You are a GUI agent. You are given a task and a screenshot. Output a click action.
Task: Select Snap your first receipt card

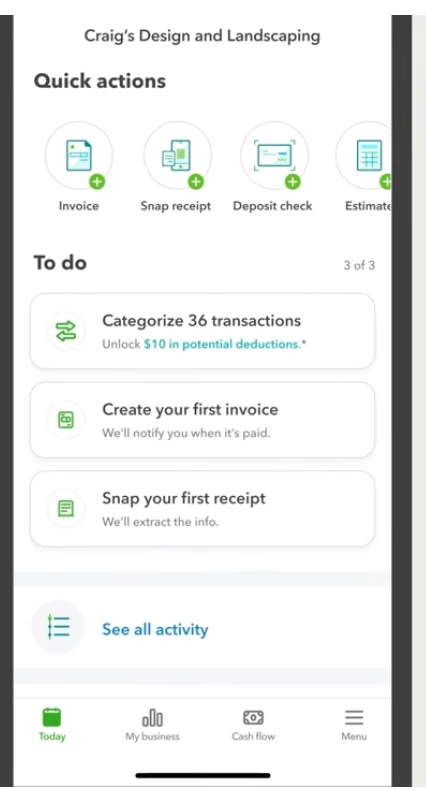[202, 508]
